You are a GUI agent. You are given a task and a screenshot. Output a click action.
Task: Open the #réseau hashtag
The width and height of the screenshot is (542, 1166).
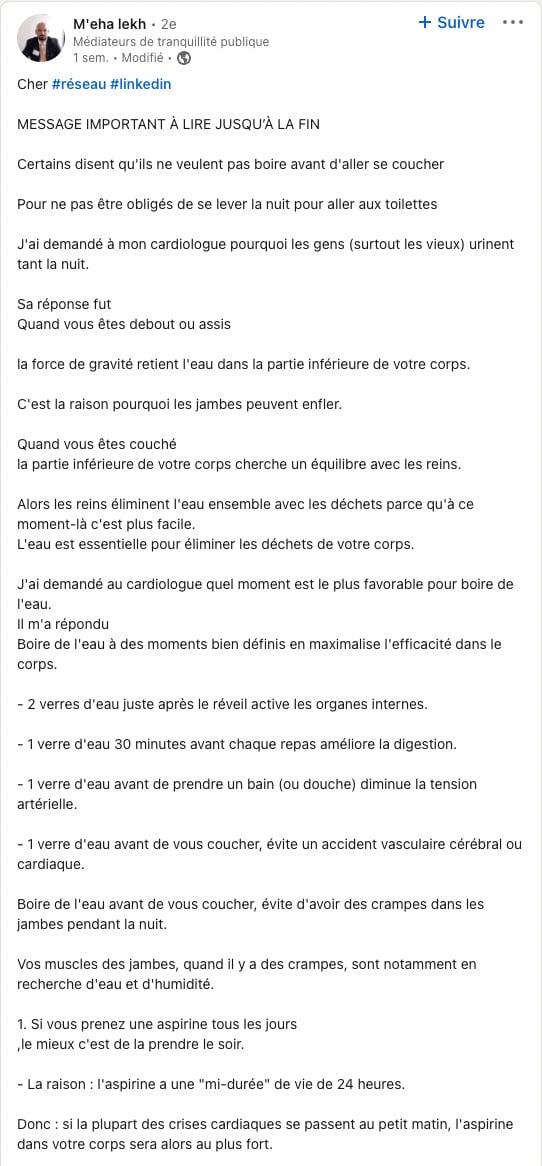pos(79,84)
